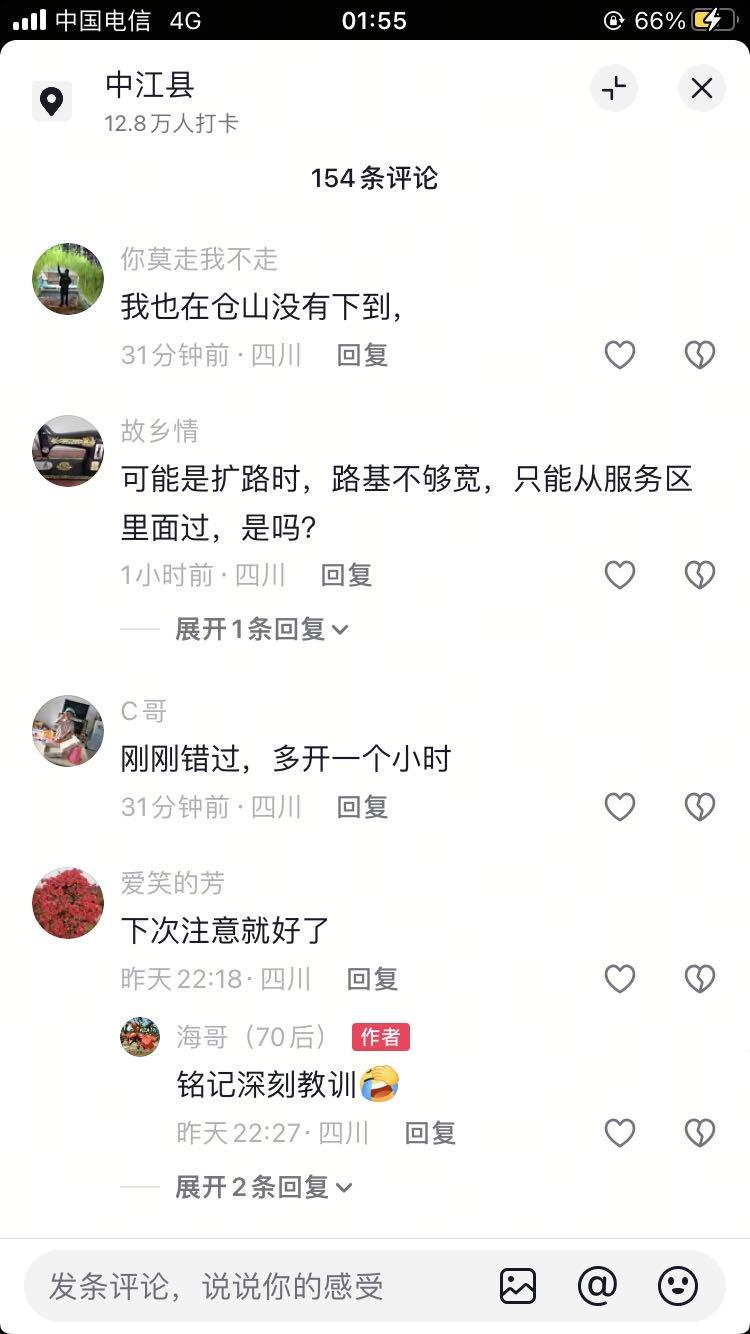Mention someone with the @ icon
Screen dimensions: 750x1334
(x=597, y=1286)
